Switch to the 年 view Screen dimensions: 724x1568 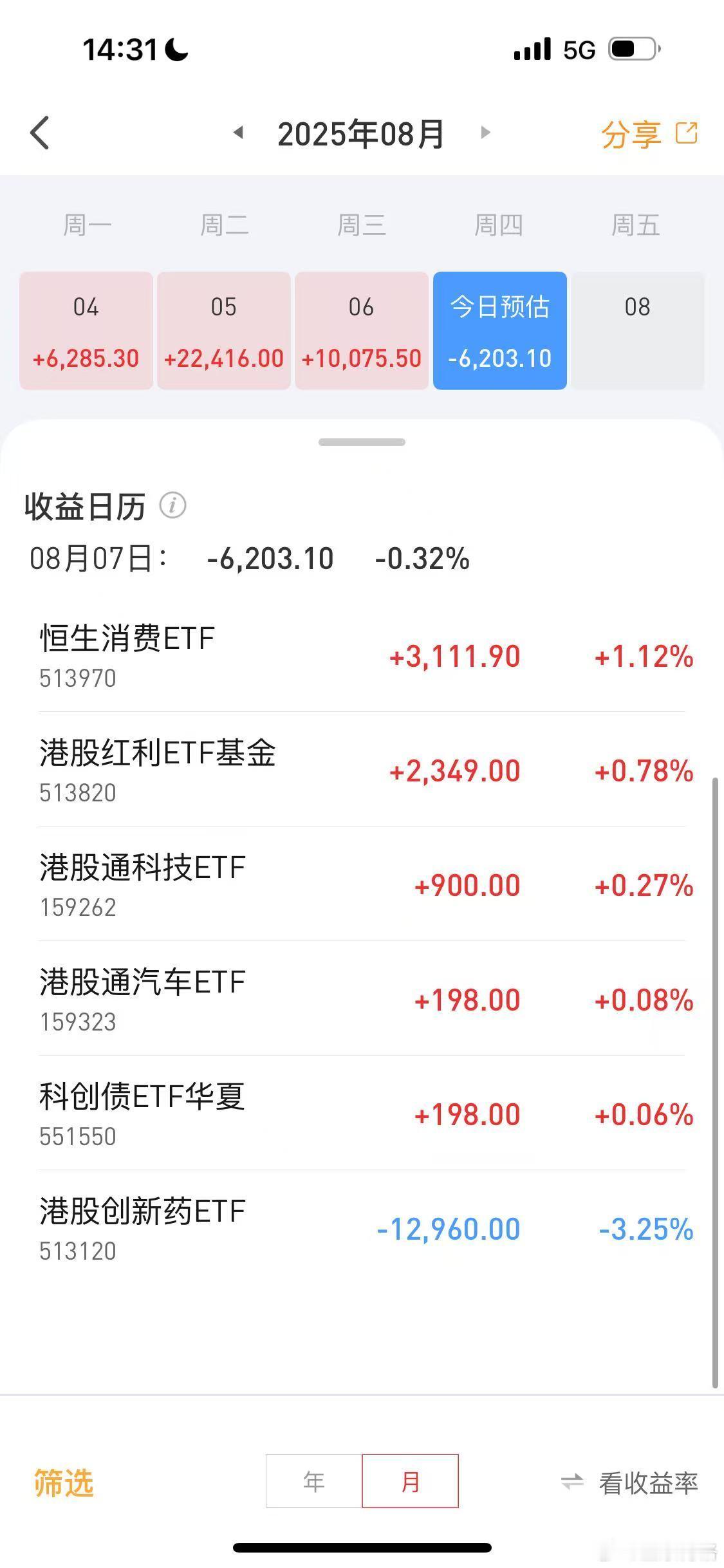click(314, 1481)
